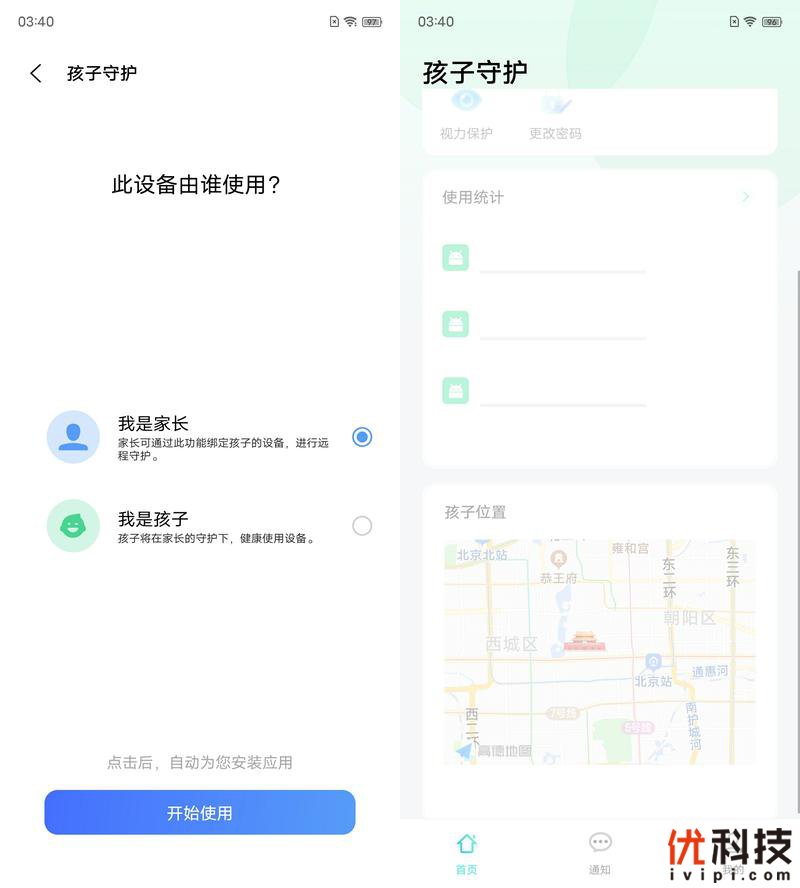Tap the 开始使用 button

pos(200,812)
